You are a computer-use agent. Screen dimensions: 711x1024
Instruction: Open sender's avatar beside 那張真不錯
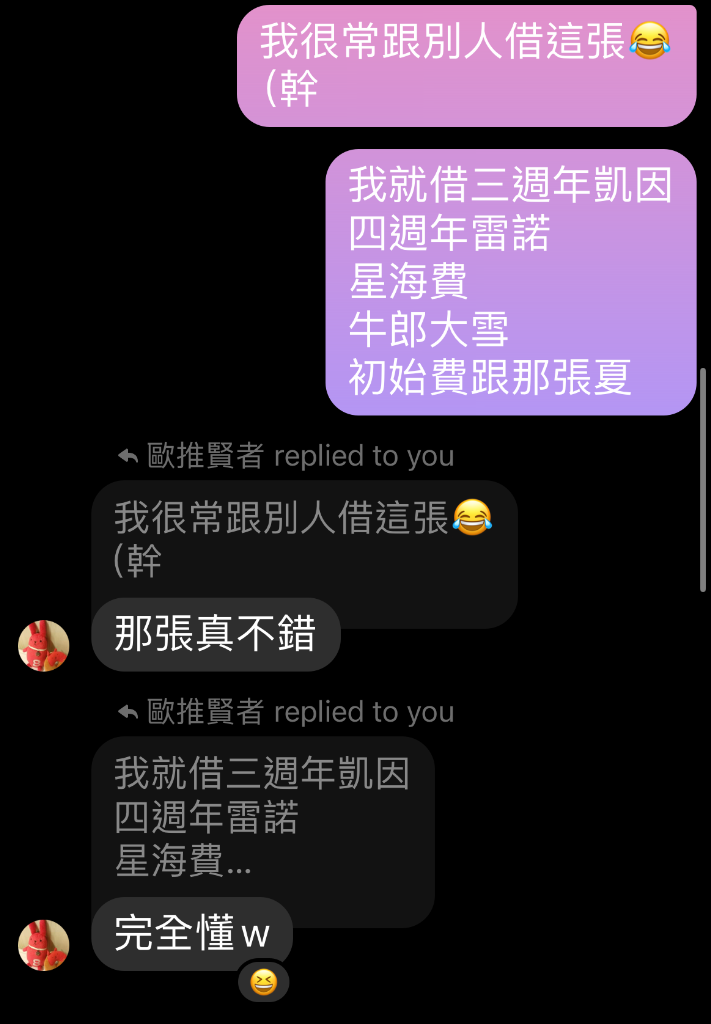pos(44,645)
